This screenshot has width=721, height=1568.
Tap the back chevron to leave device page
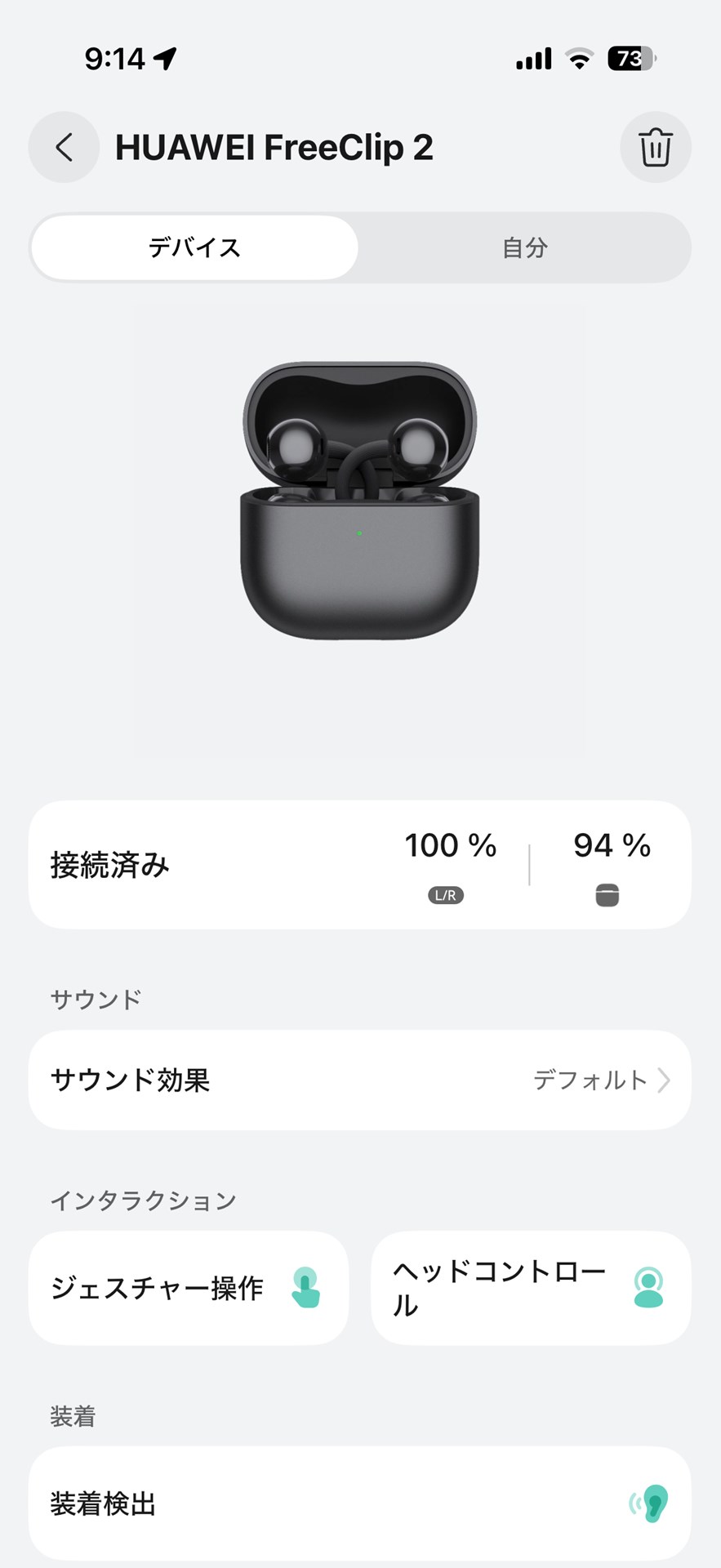[x=63, y=147]
